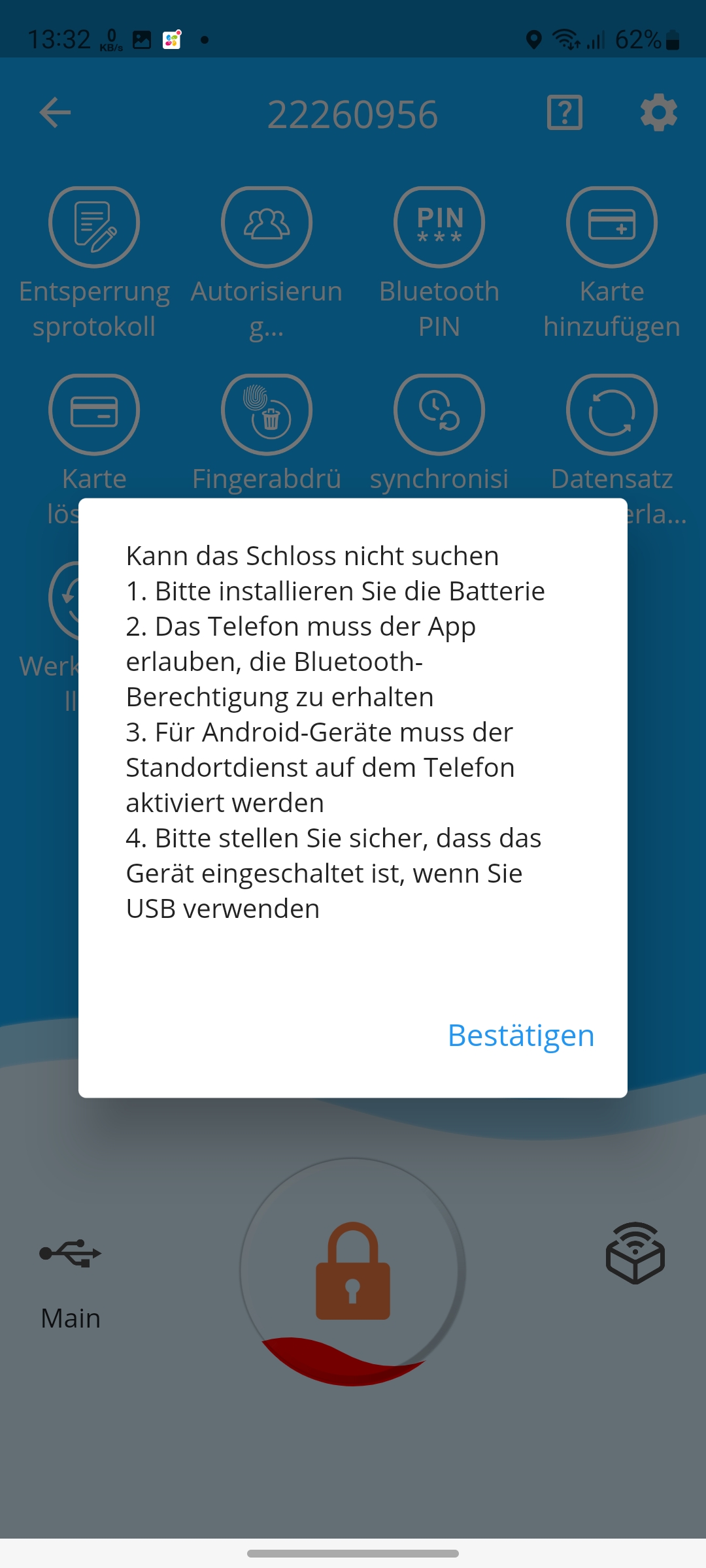
Task: Tap Bestätigen to dismiss the dialog
Action: tap(521, 1036)
